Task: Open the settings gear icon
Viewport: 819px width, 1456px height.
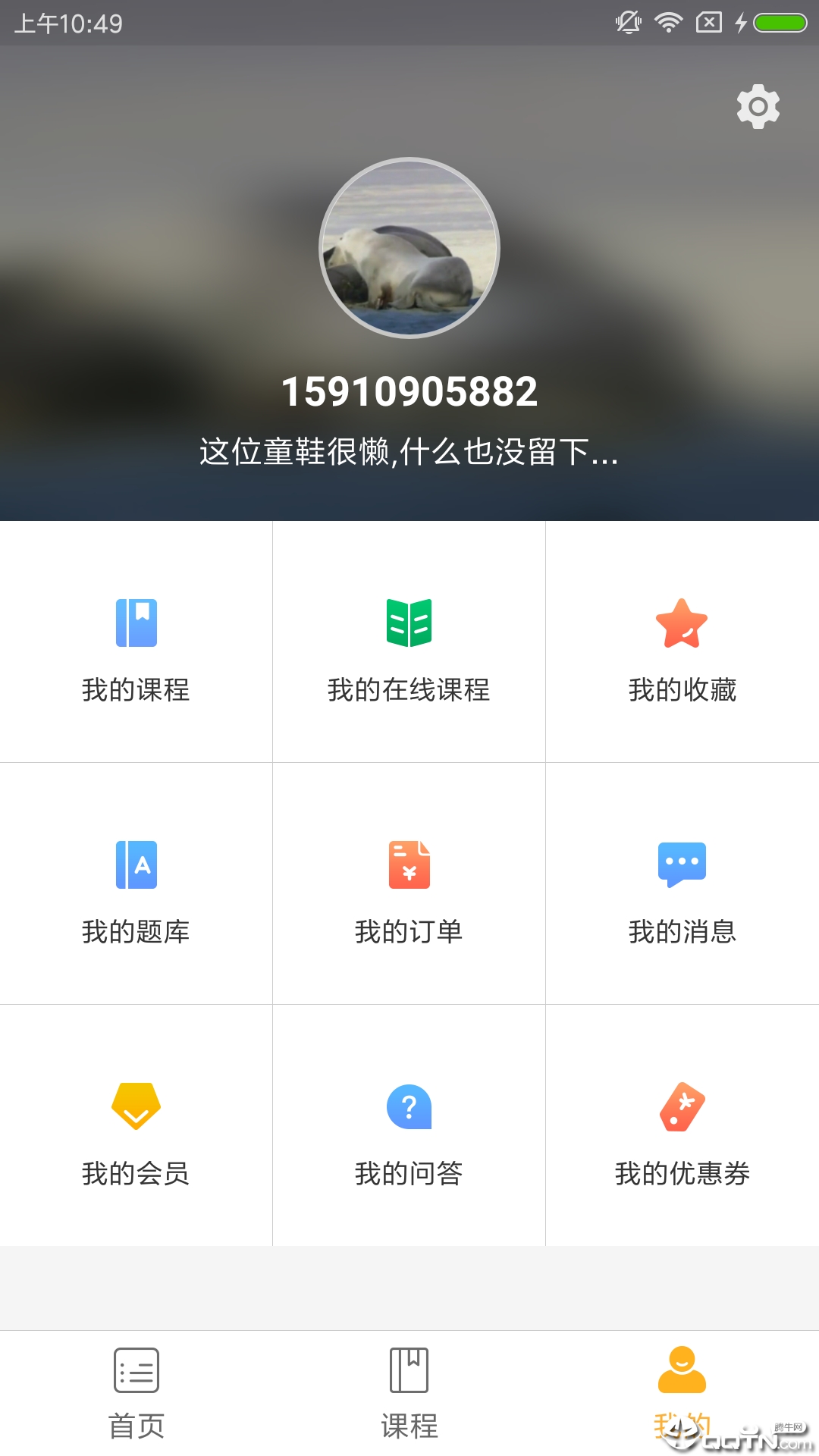Action: coord(758,107)
